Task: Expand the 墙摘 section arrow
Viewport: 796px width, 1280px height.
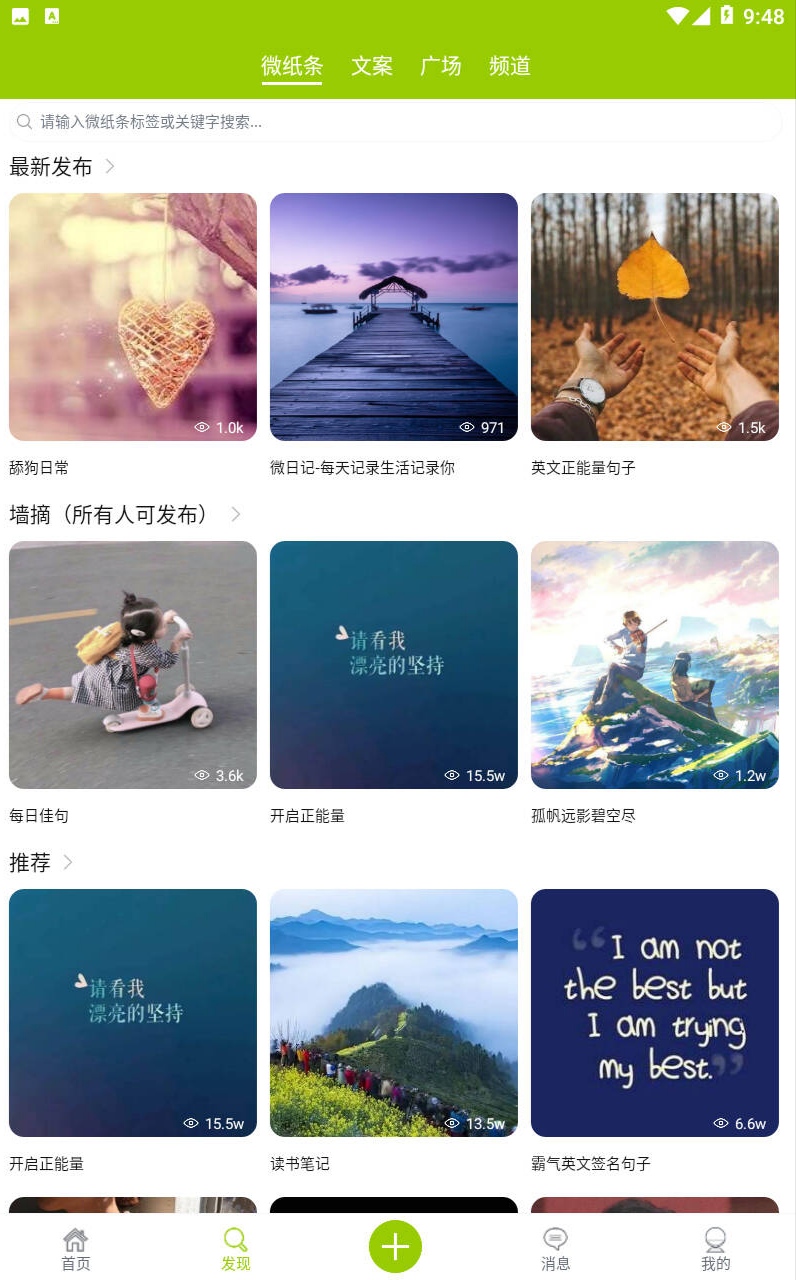Action: (x=236, y=514)
